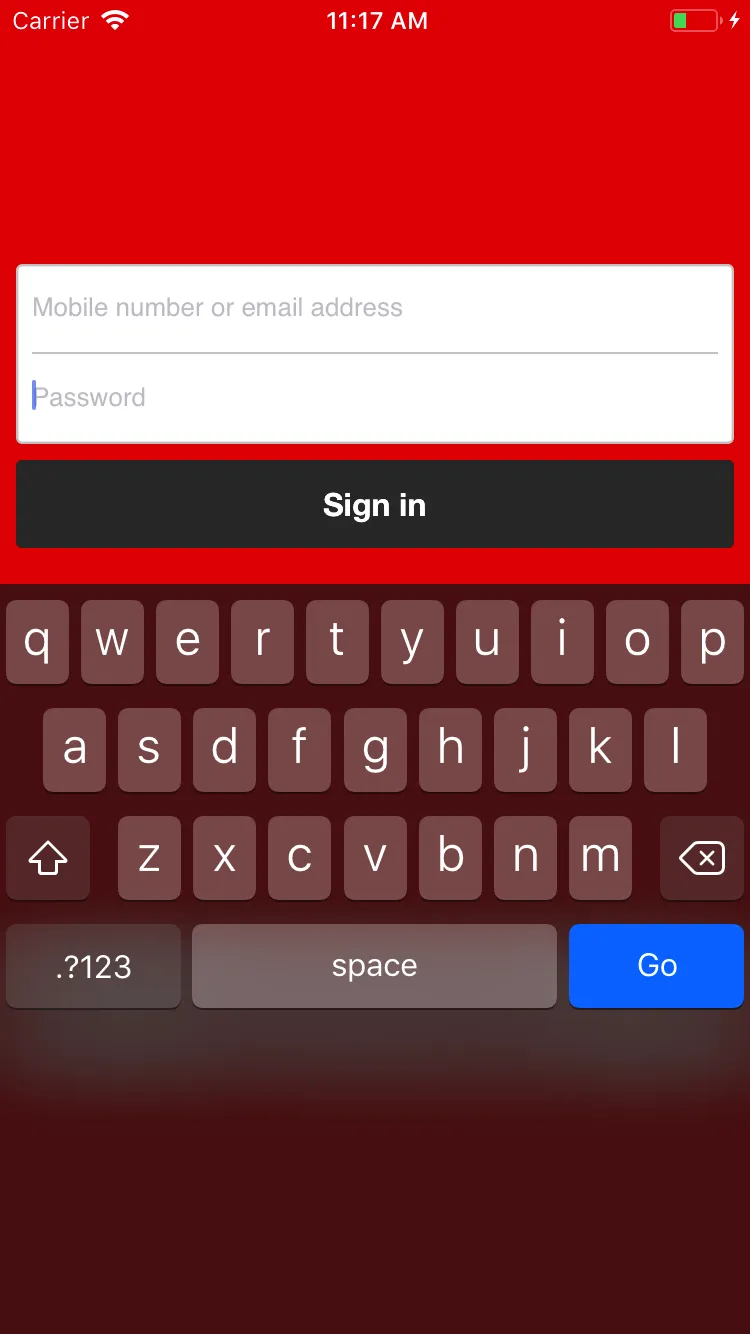Screen dimensions: 750x1334
Task: Tap the mobile number or email field
Action: pos(375,308)
